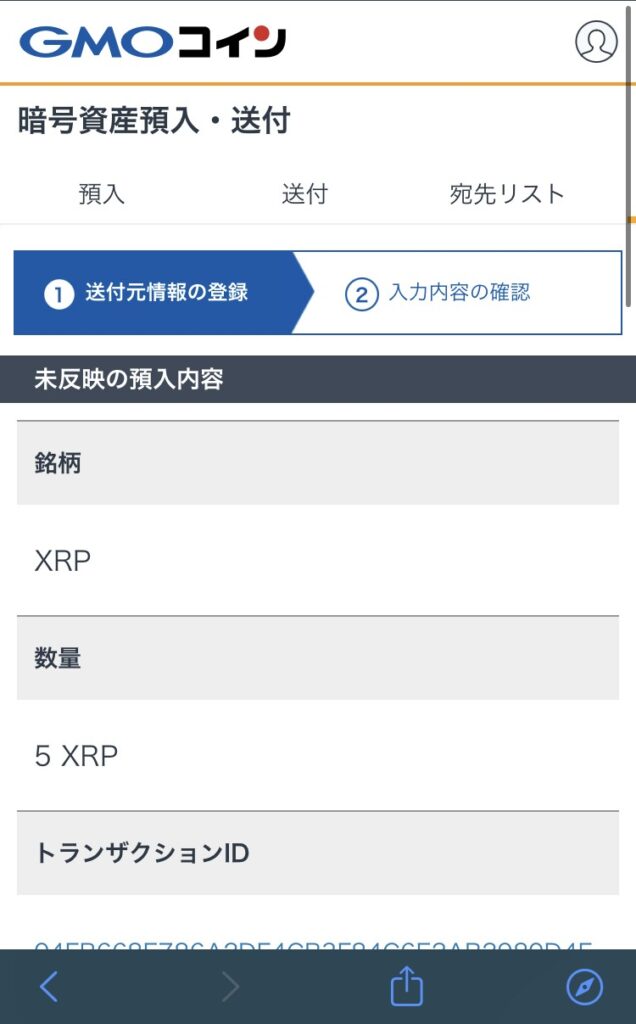Share this page via share icon

(x=407, y=987)
